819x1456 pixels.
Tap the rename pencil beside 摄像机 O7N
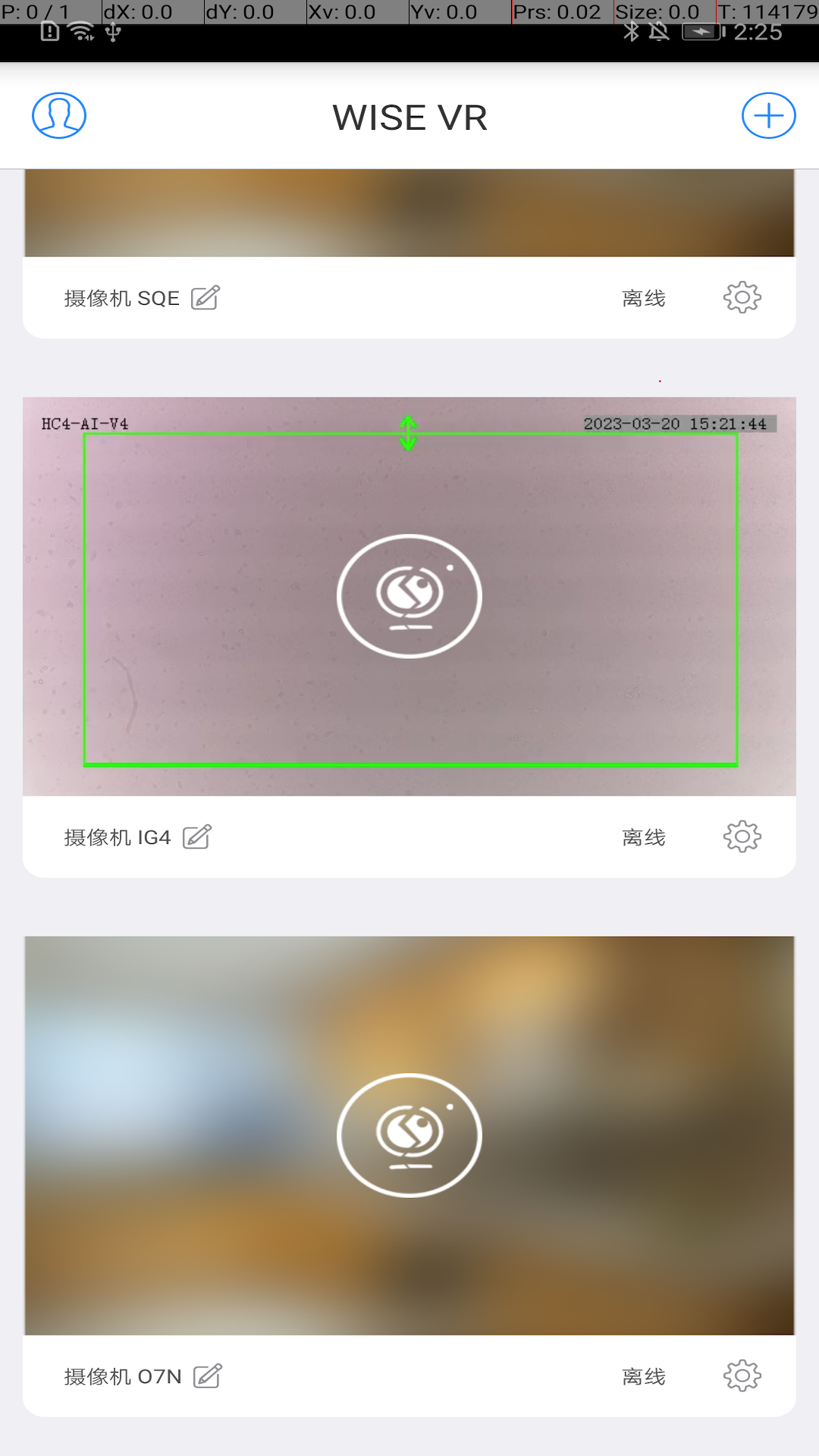[207, 1376]
